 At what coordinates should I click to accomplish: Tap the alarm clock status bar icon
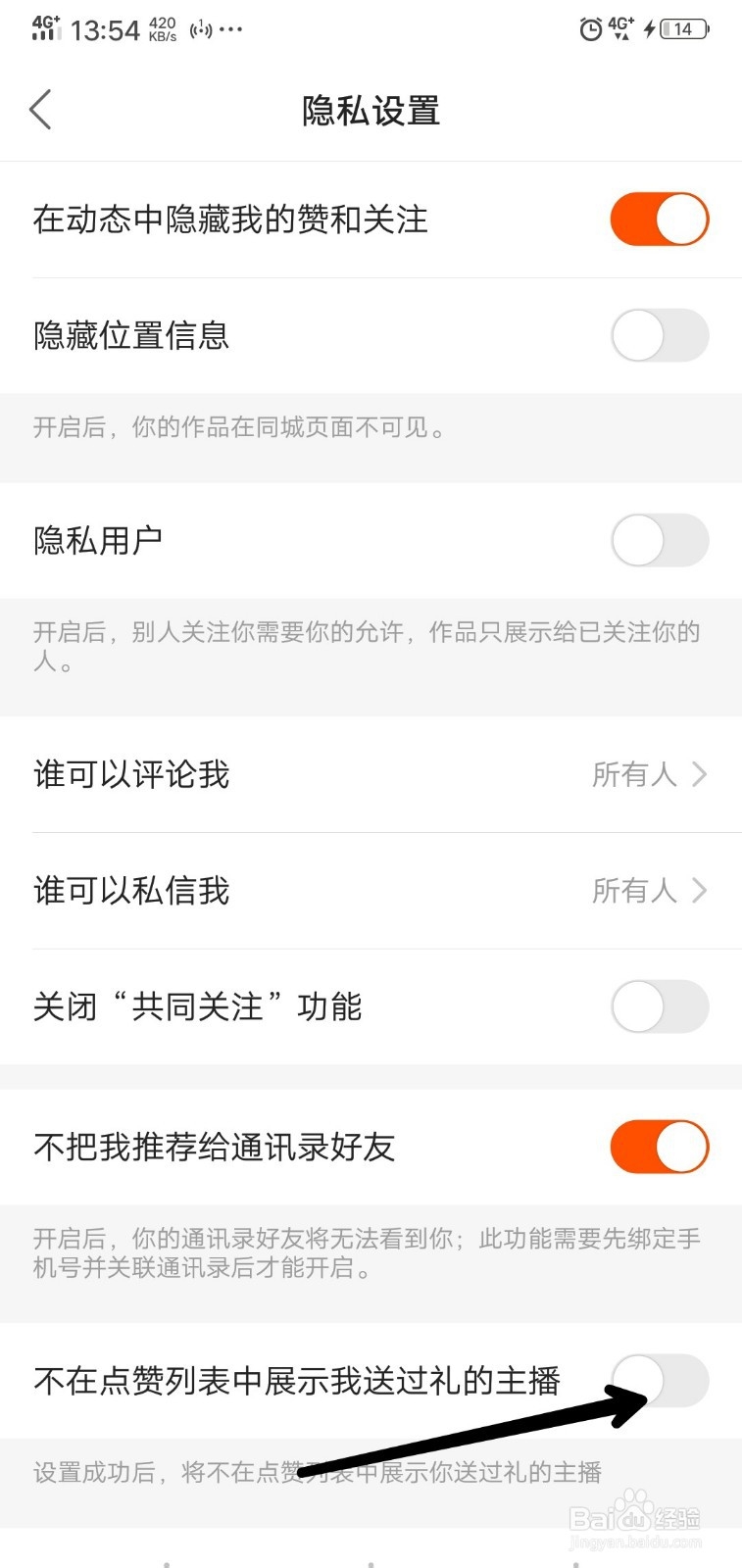[x=589, y=30]
